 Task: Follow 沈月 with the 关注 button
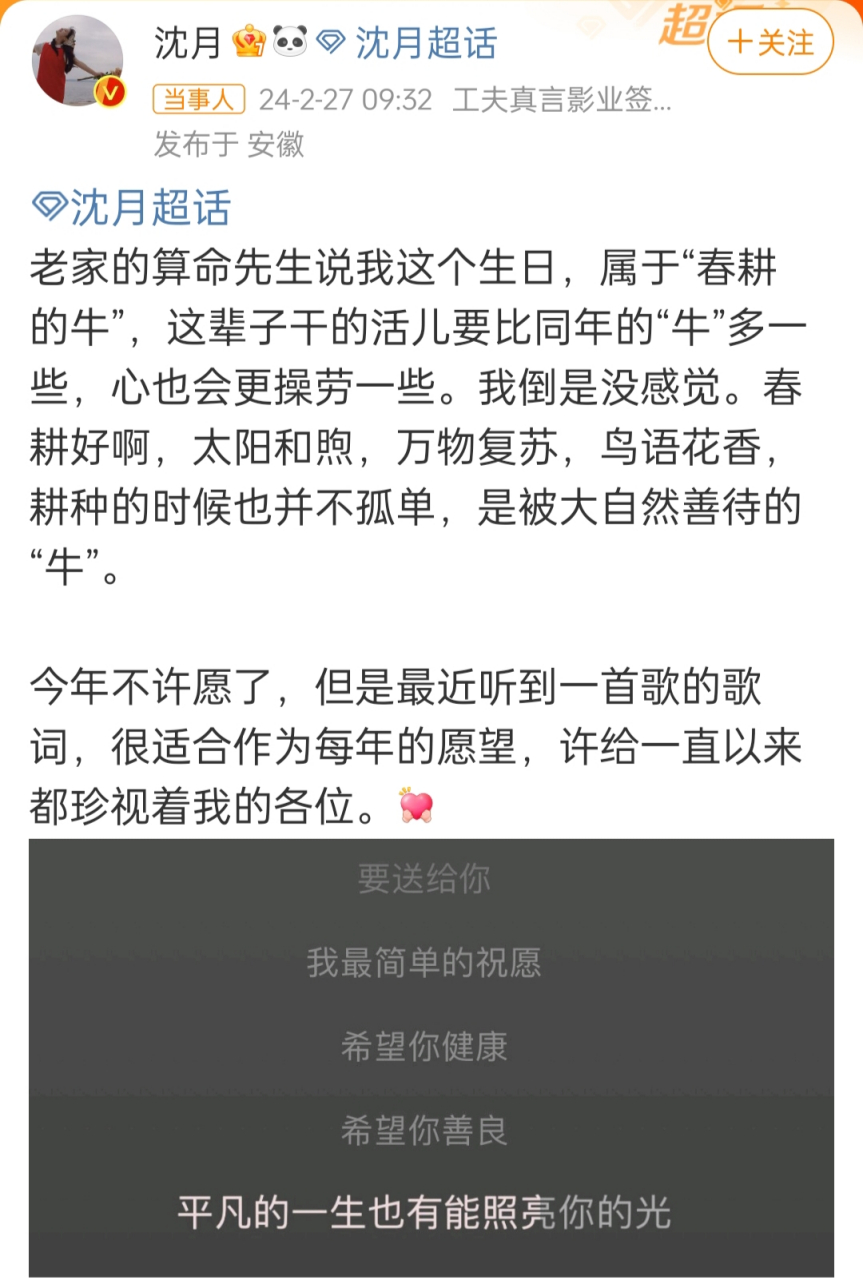pyautogui.click(x=770, y=43)
